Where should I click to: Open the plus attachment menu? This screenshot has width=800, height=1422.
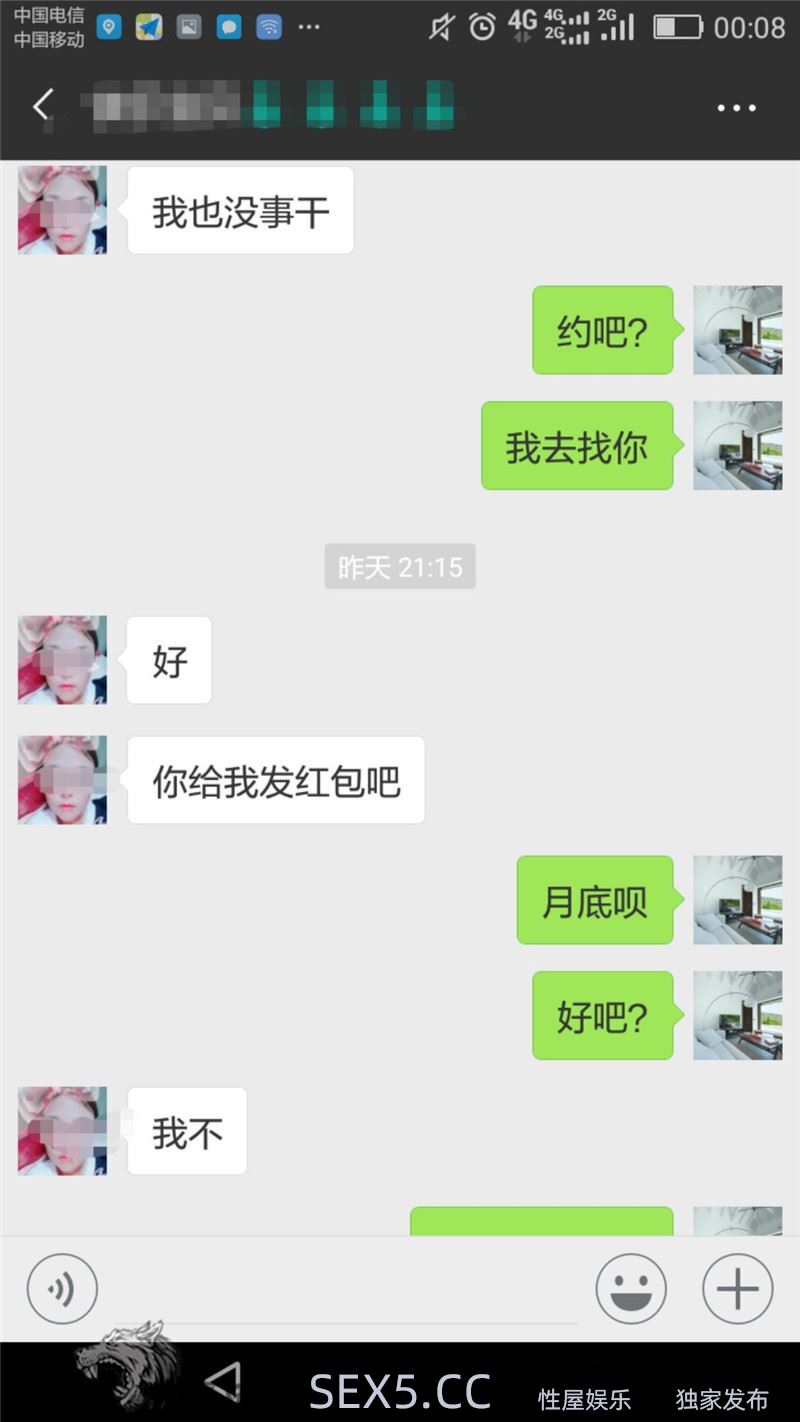(x=737, y=1290)
